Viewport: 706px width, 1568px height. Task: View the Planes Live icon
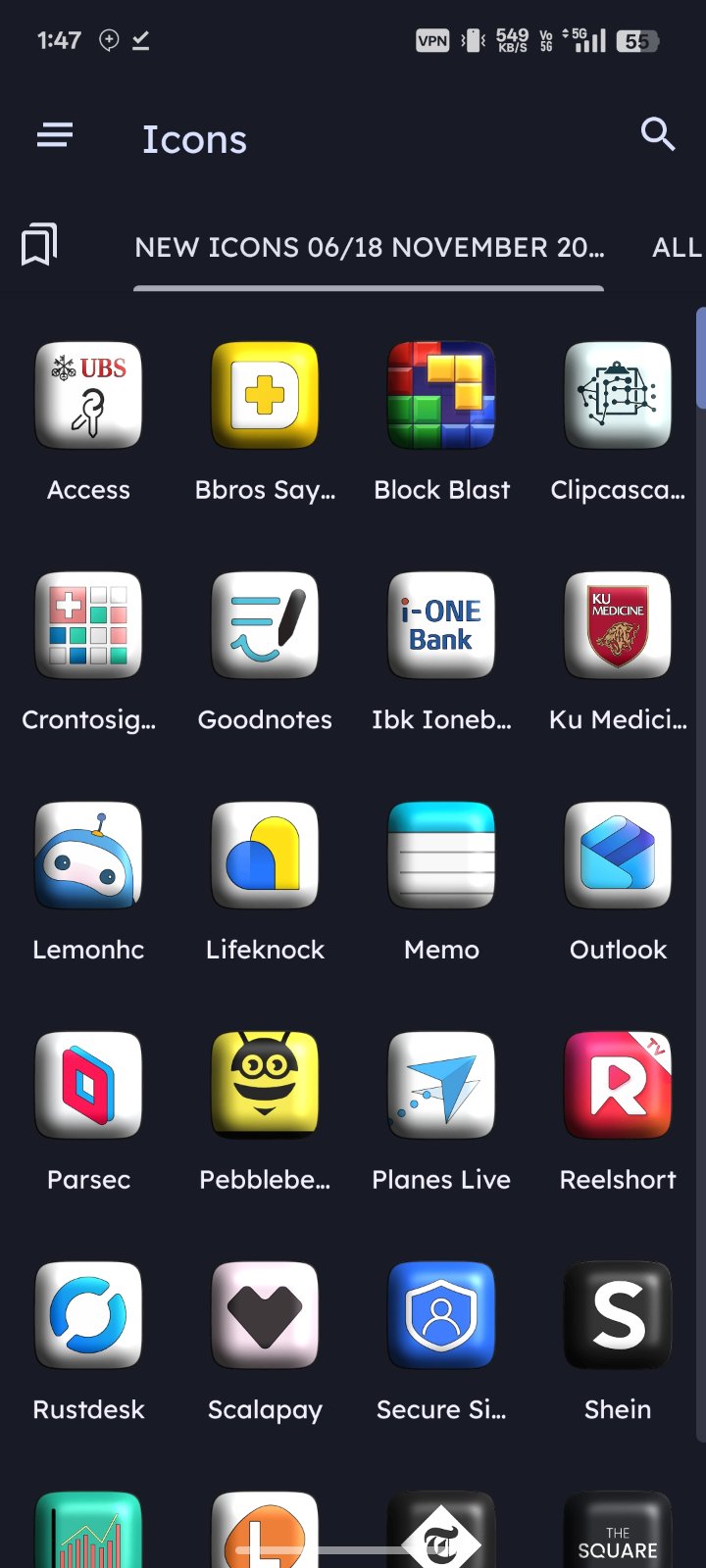click(x=441, y=1085)
